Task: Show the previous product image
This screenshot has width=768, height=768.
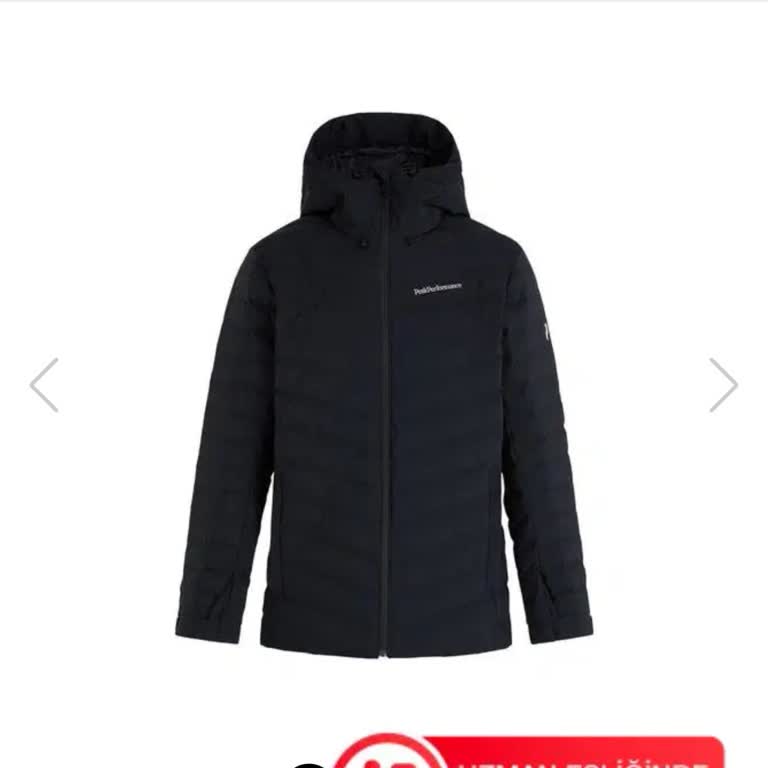Action: tap(44, 385)
